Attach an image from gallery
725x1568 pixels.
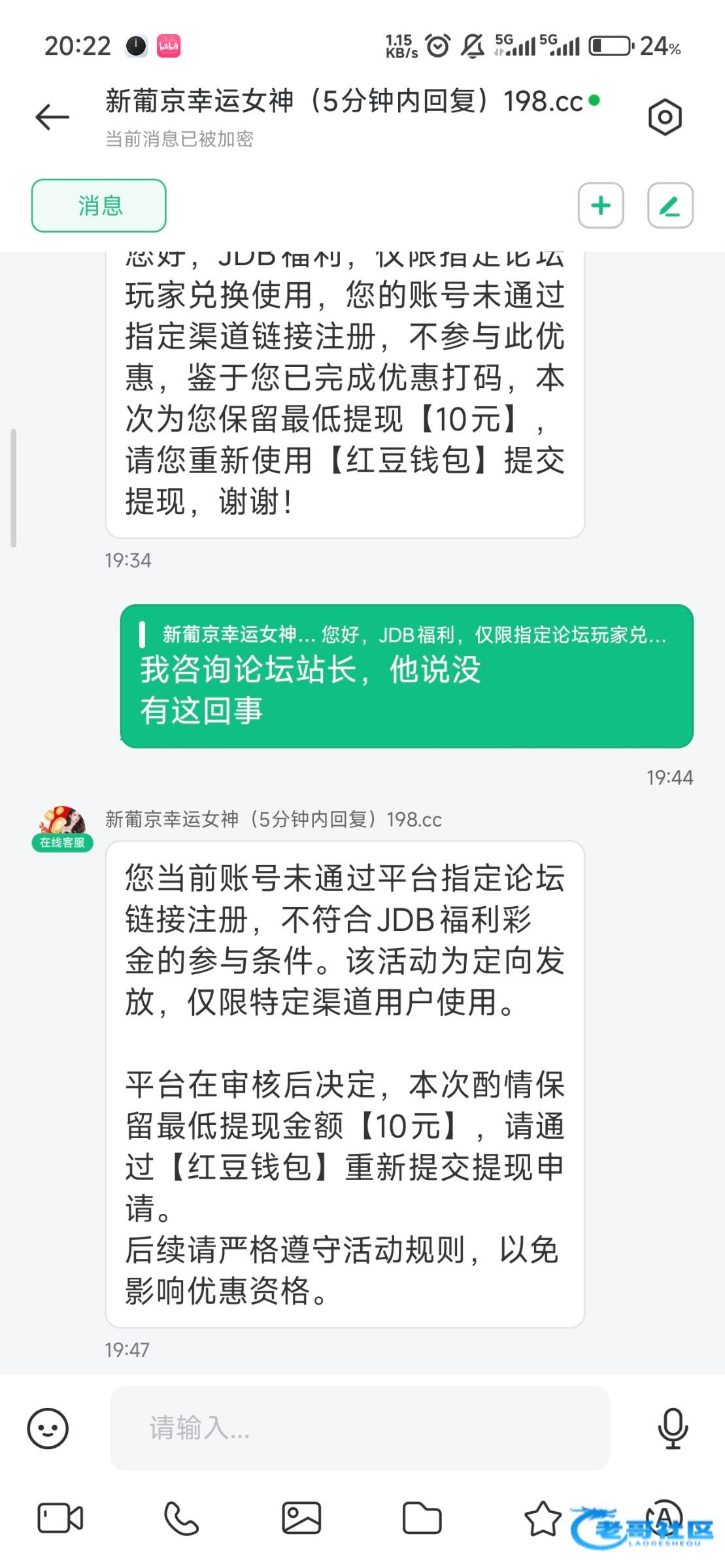click(301, 1517)
